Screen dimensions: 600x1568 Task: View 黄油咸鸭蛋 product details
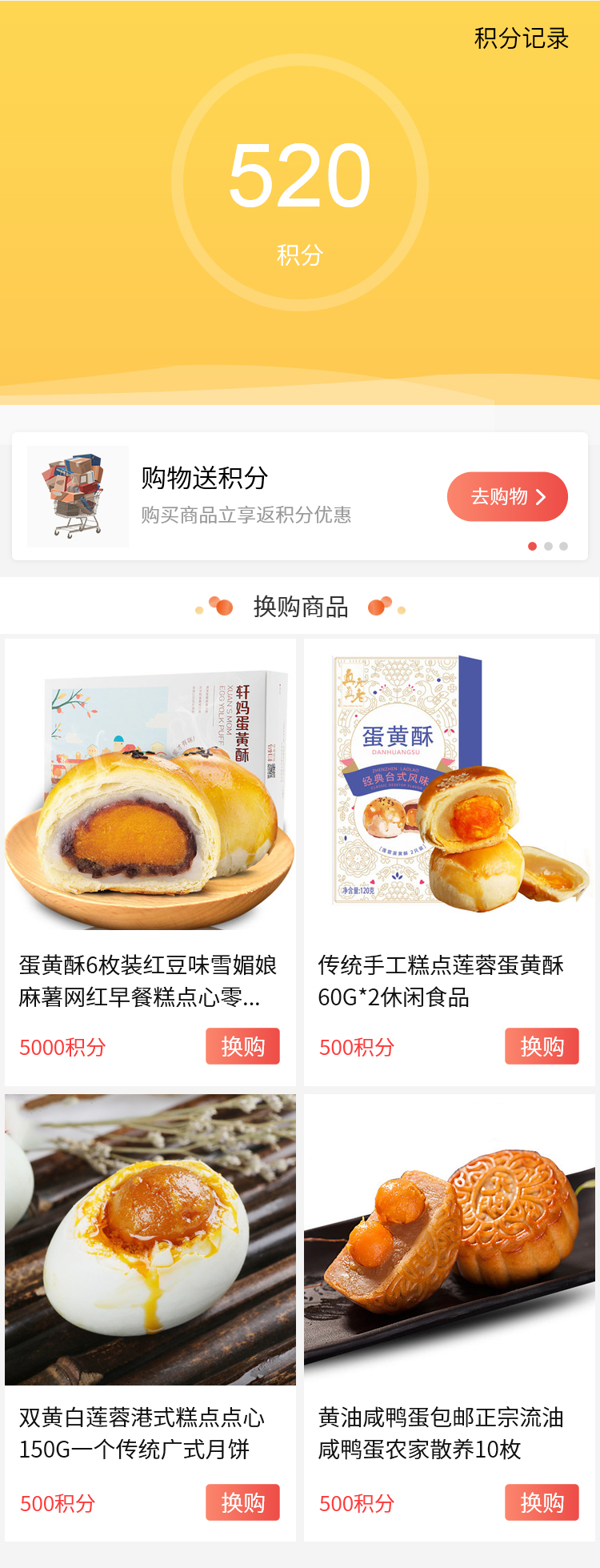tap(449, 1249)
